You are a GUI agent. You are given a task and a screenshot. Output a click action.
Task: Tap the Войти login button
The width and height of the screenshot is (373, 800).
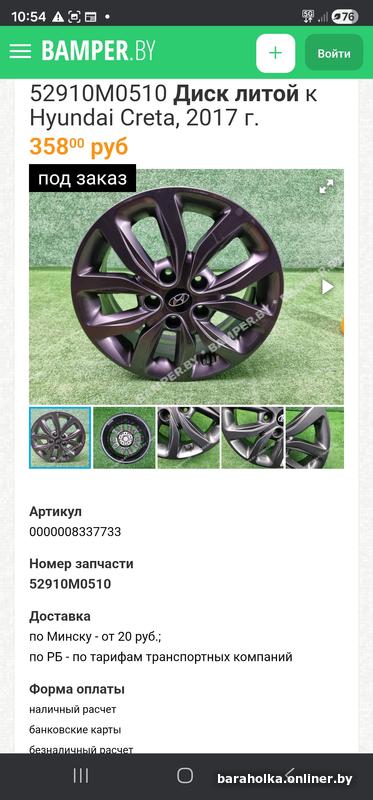(x=334, y=53)
